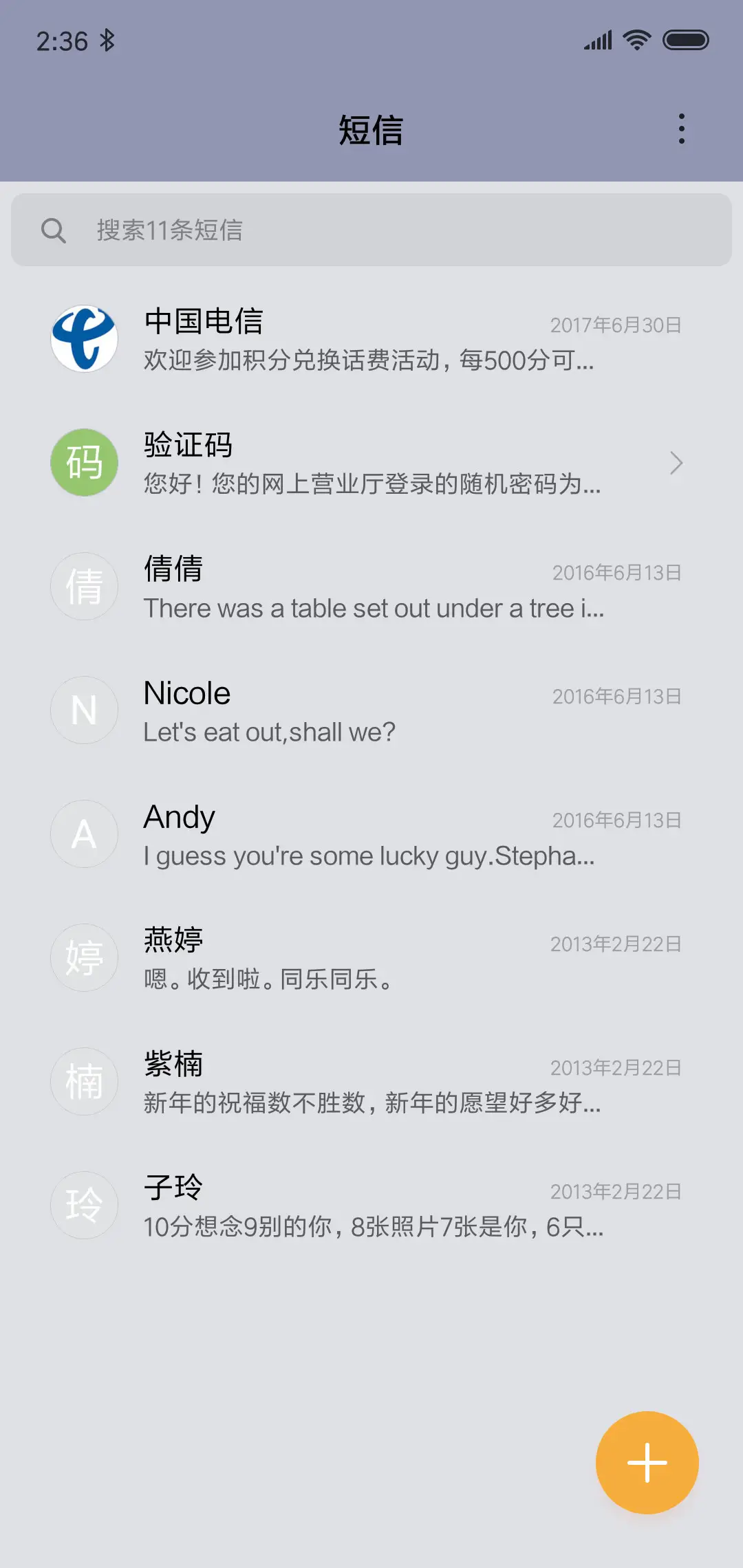The image size is (743, 1568).
Task: Tap Andy's avatar icon
Action: click(84, 834)
